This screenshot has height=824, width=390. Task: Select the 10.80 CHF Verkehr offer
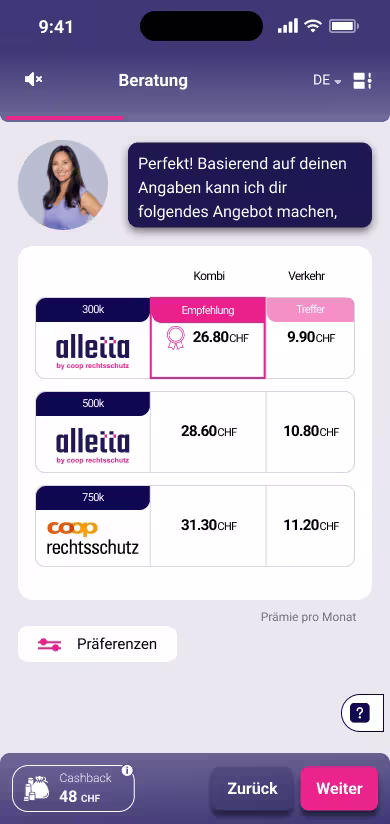310,432
